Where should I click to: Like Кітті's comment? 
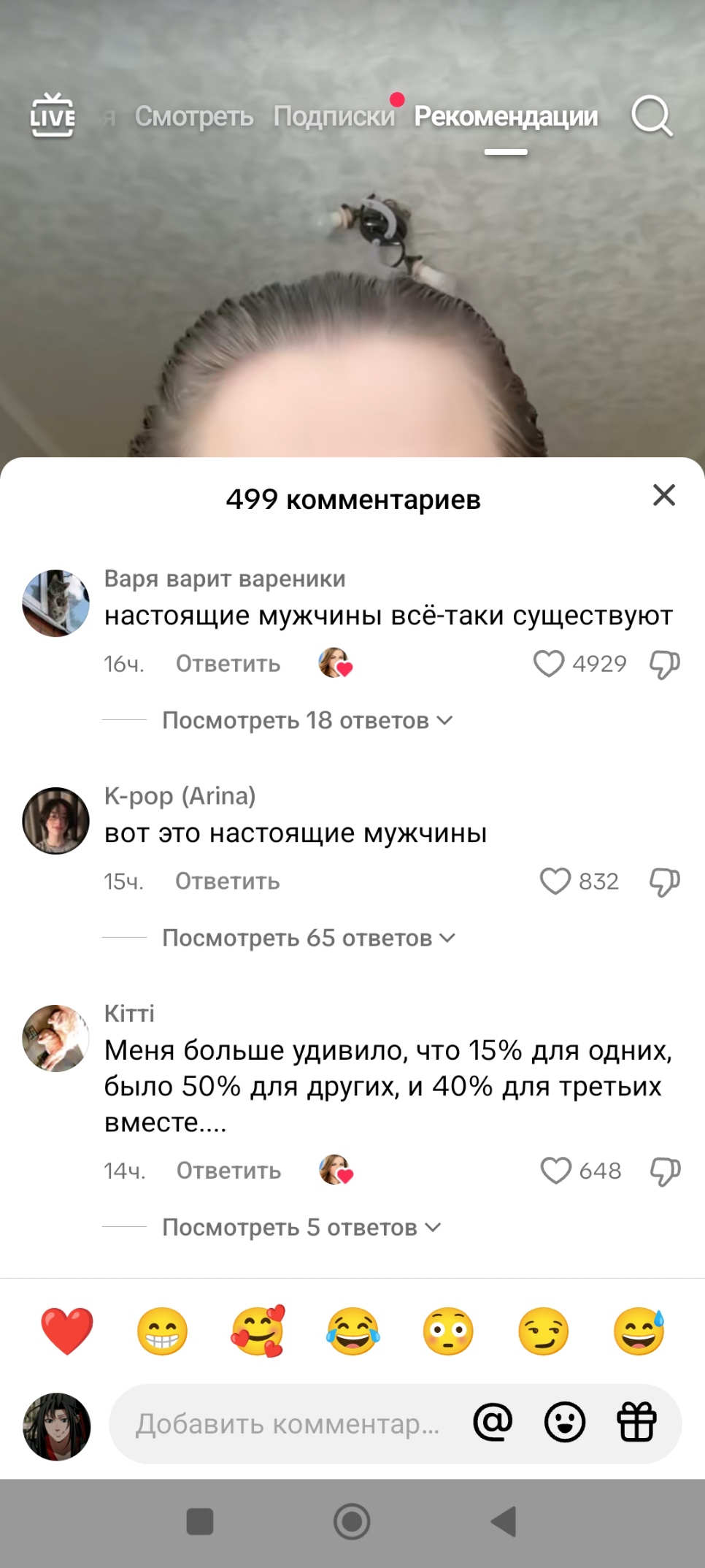pyautogui.click(x=555, y=1171)
